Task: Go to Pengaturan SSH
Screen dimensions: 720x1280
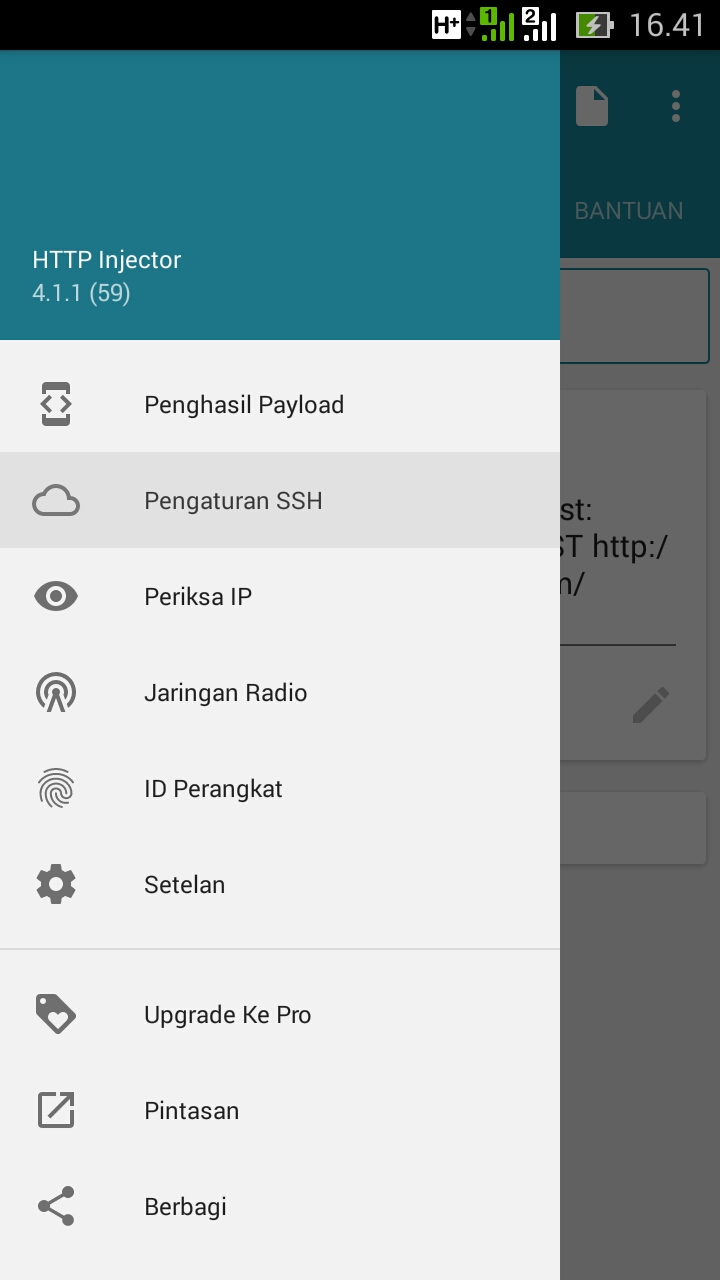Action: (x=233, y=501)
